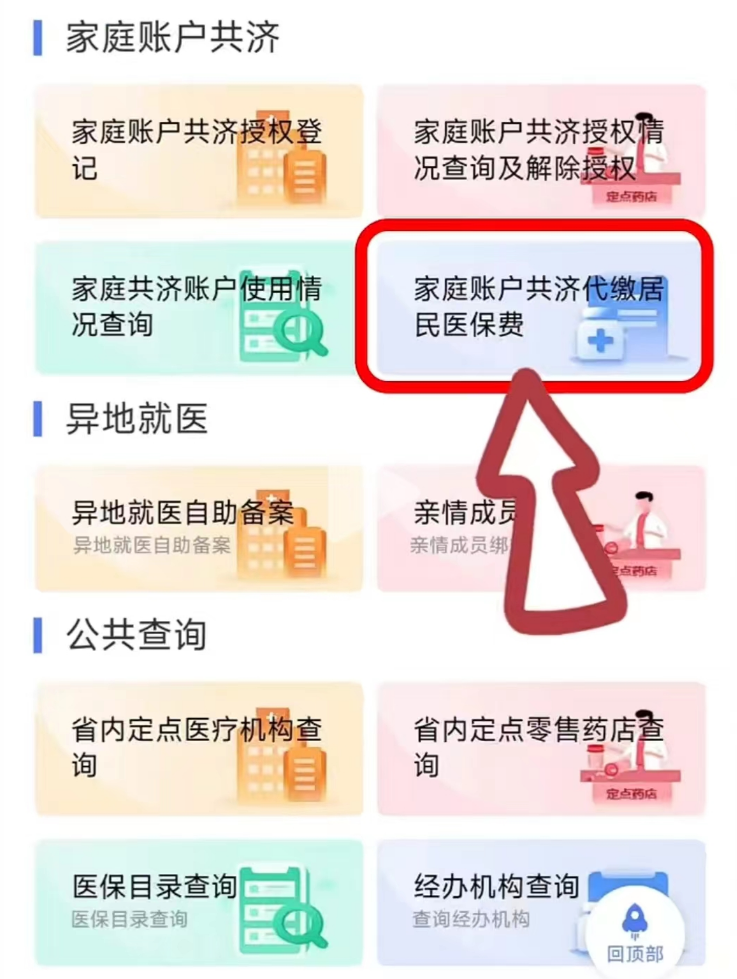Screen dimensions: 737x979
Task: Open 家庭共济账户使用情况查询 card
Action: pos(199,308)
